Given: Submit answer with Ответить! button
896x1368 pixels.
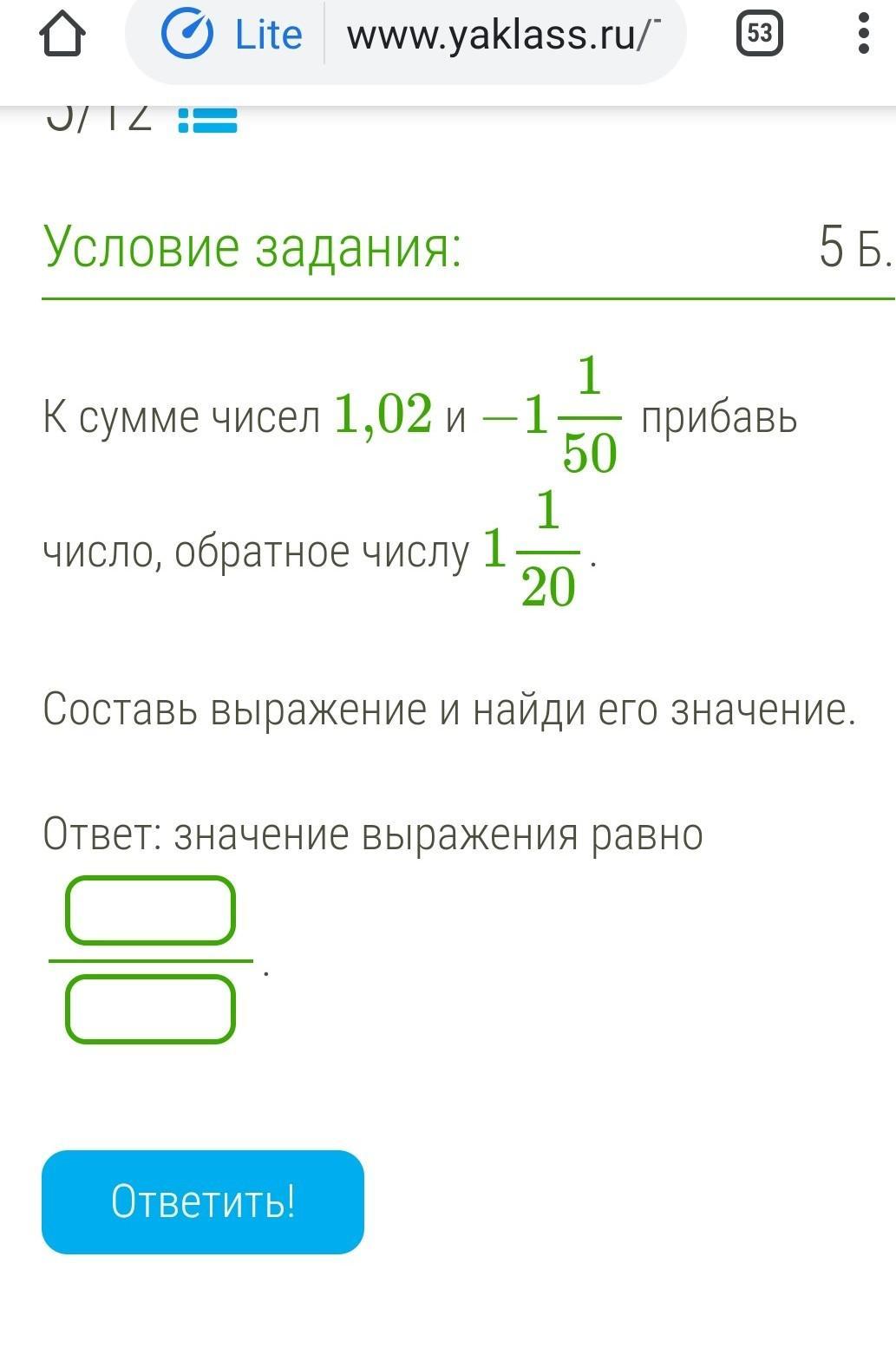Looking at the screenshot, I should coord(203,1201).
